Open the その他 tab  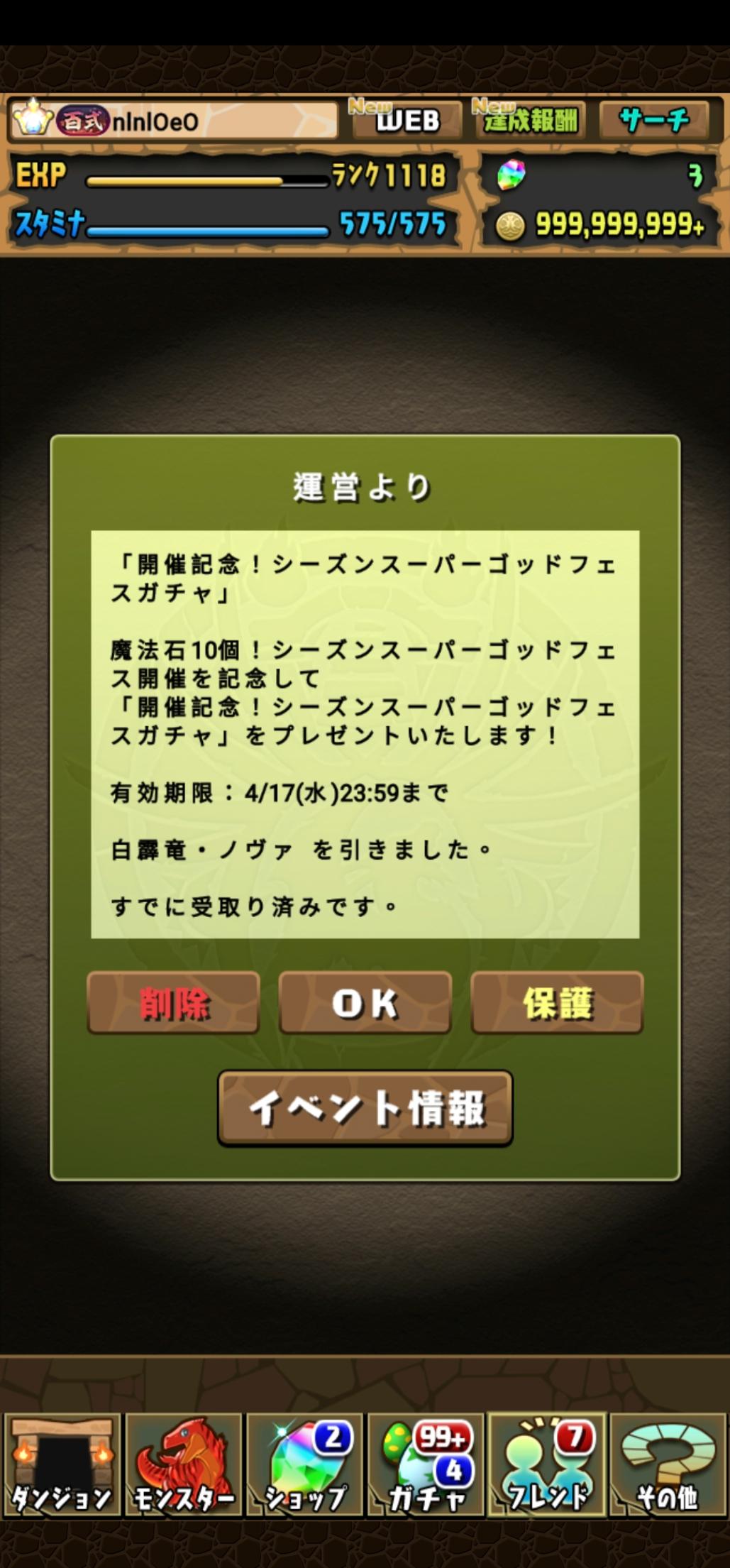point(668,1464)
